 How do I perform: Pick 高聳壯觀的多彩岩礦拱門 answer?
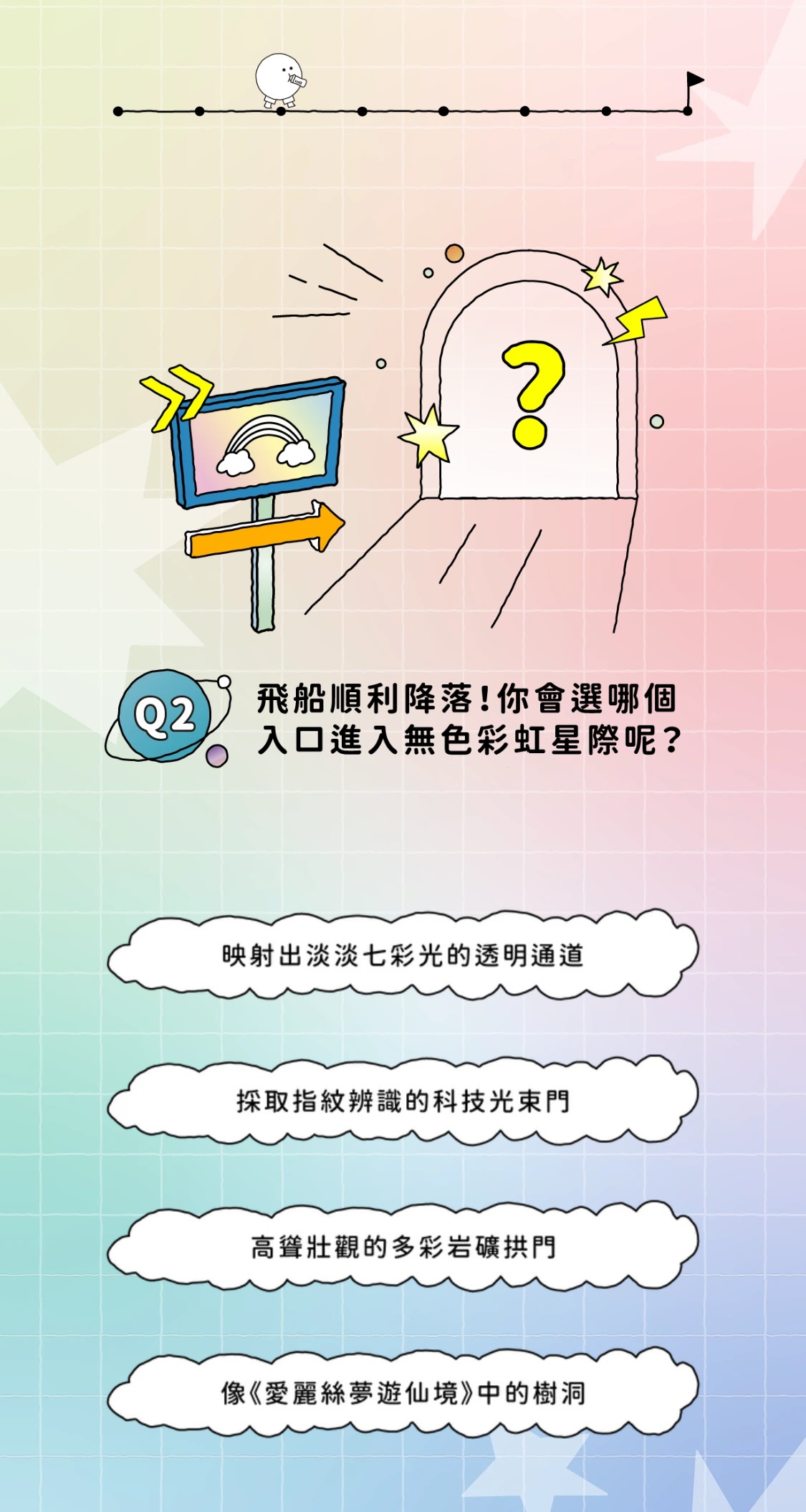403,1248
